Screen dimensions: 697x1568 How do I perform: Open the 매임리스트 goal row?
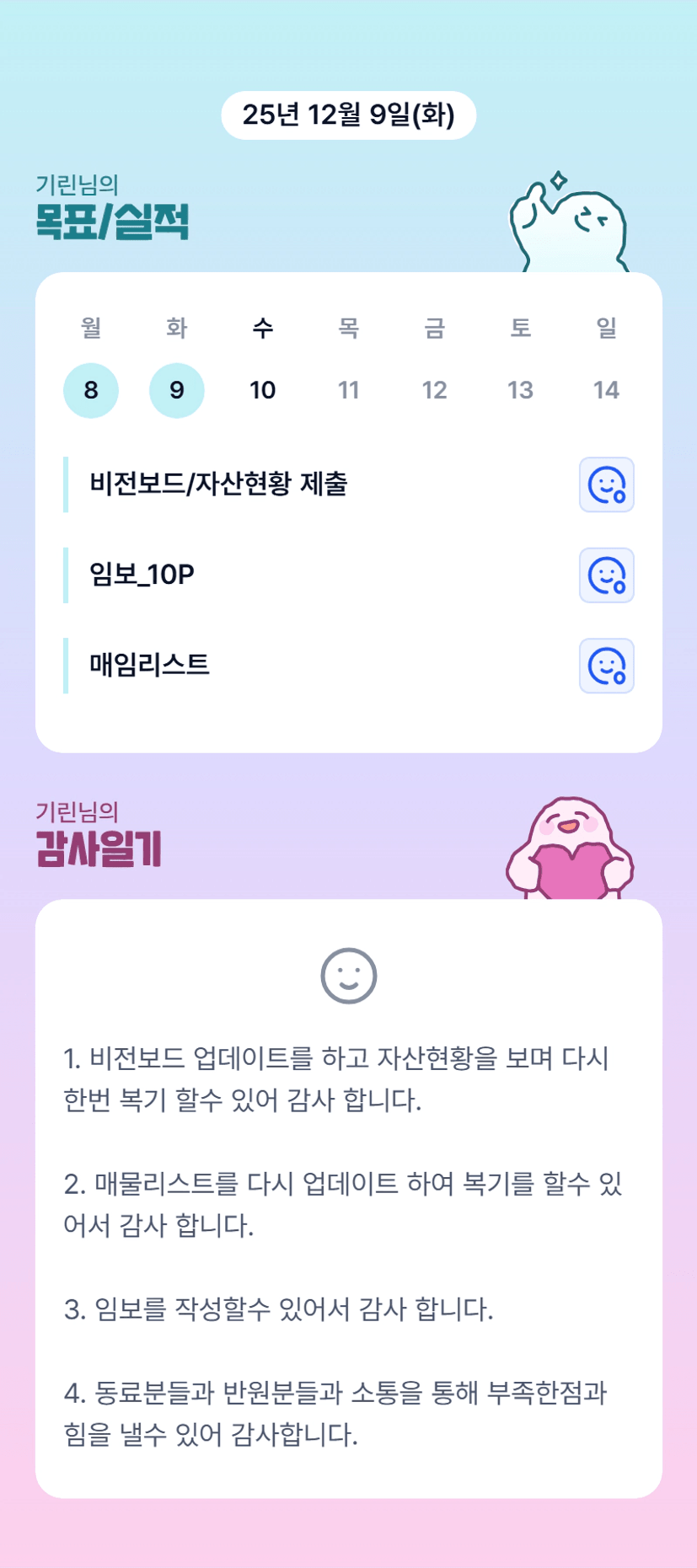(319, 666)
